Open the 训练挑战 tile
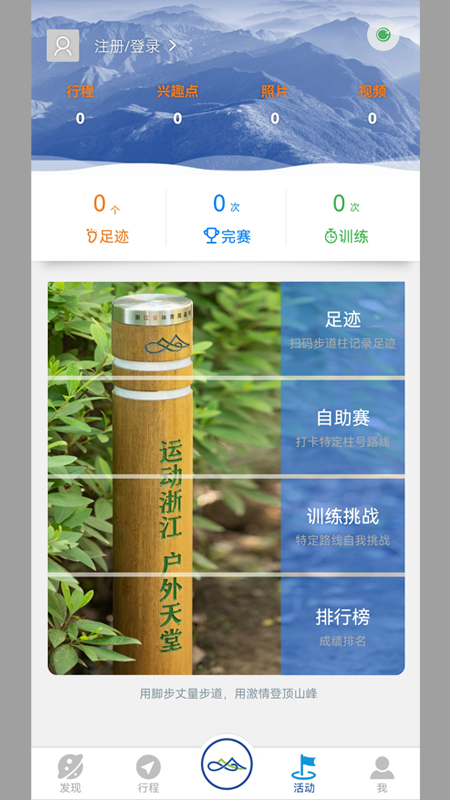 coord(343,526)
